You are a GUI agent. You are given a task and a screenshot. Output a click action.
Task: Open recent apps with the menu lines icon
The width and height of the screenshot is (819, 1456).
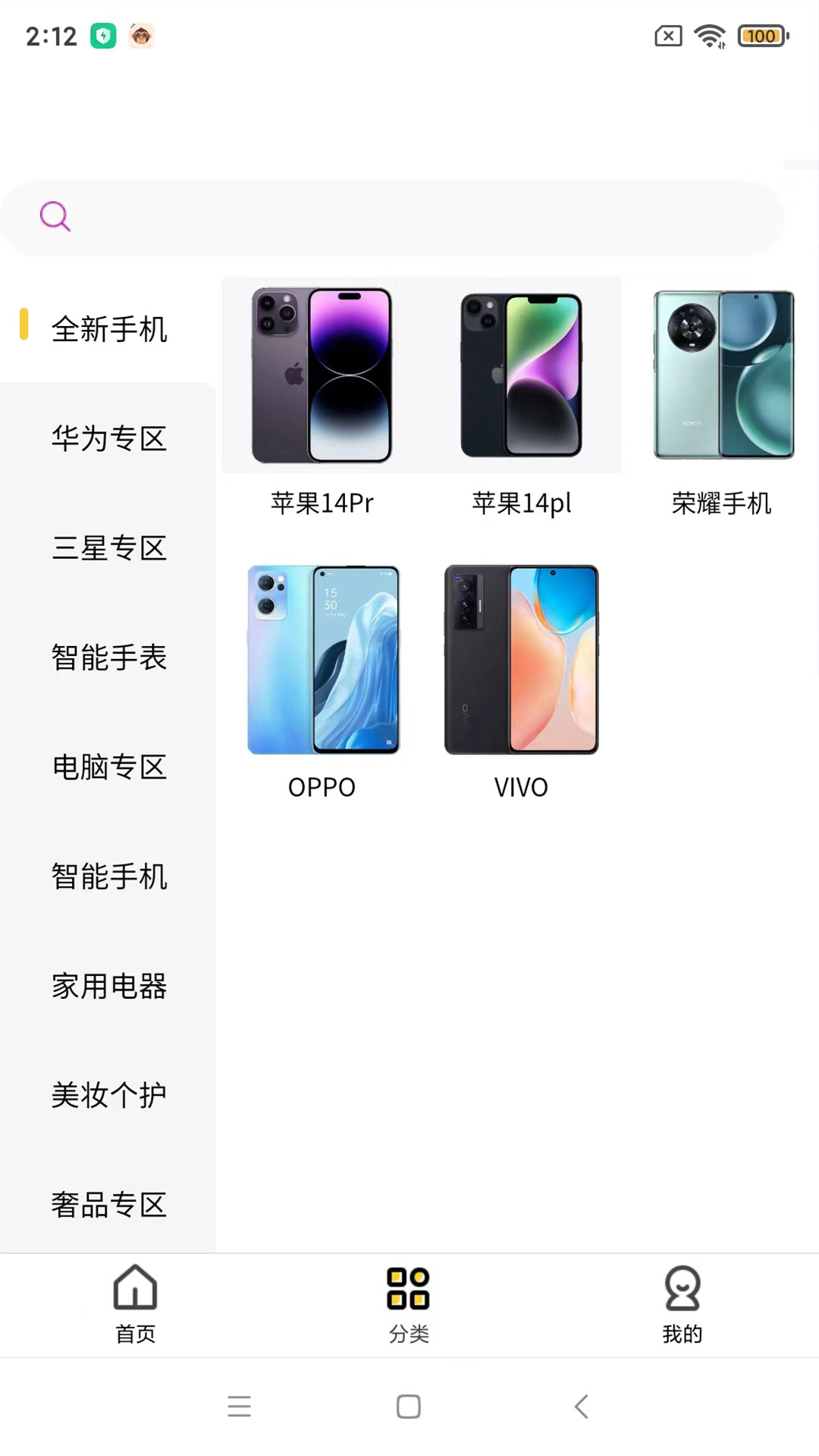pyautogui.click(x=239, y=1407)
